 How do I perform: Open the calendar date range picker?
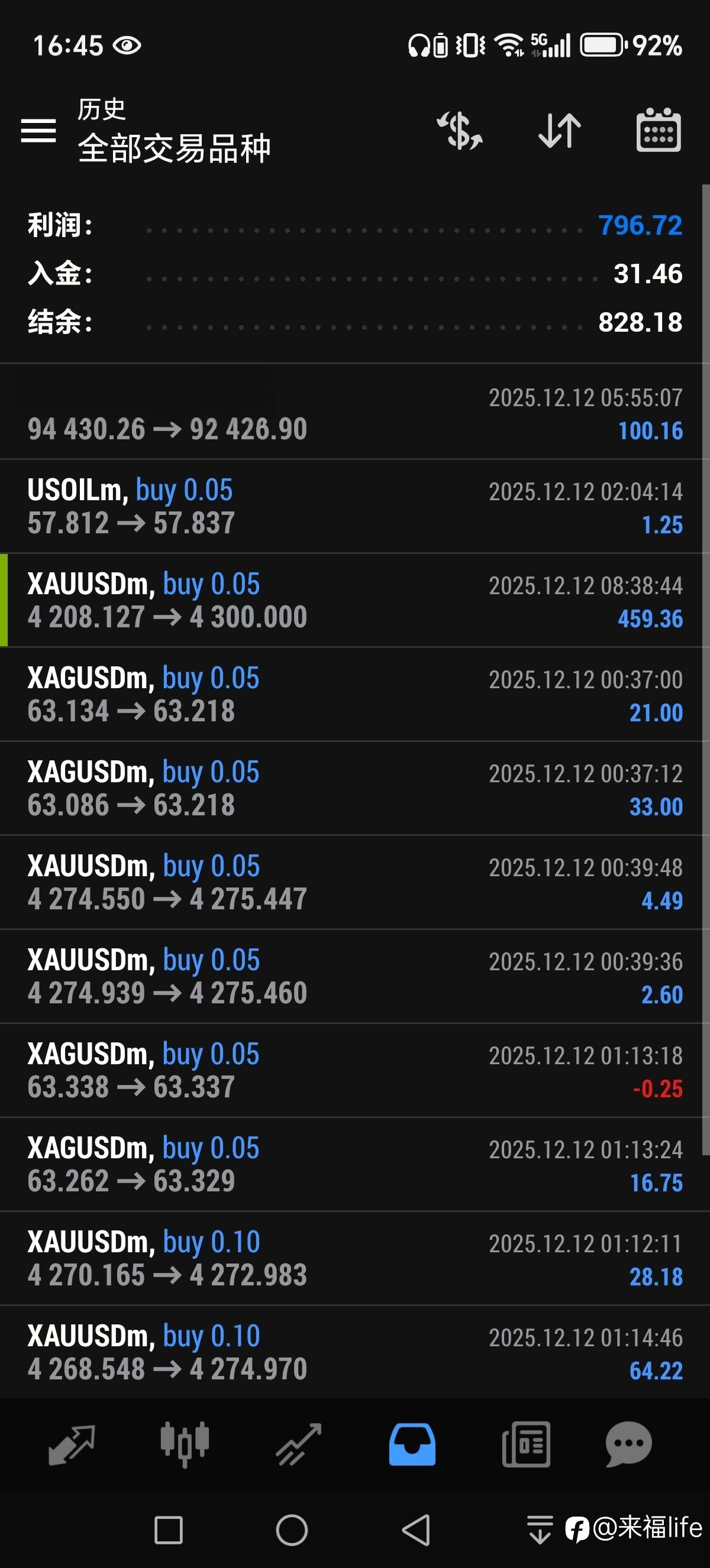coord(659,130)
